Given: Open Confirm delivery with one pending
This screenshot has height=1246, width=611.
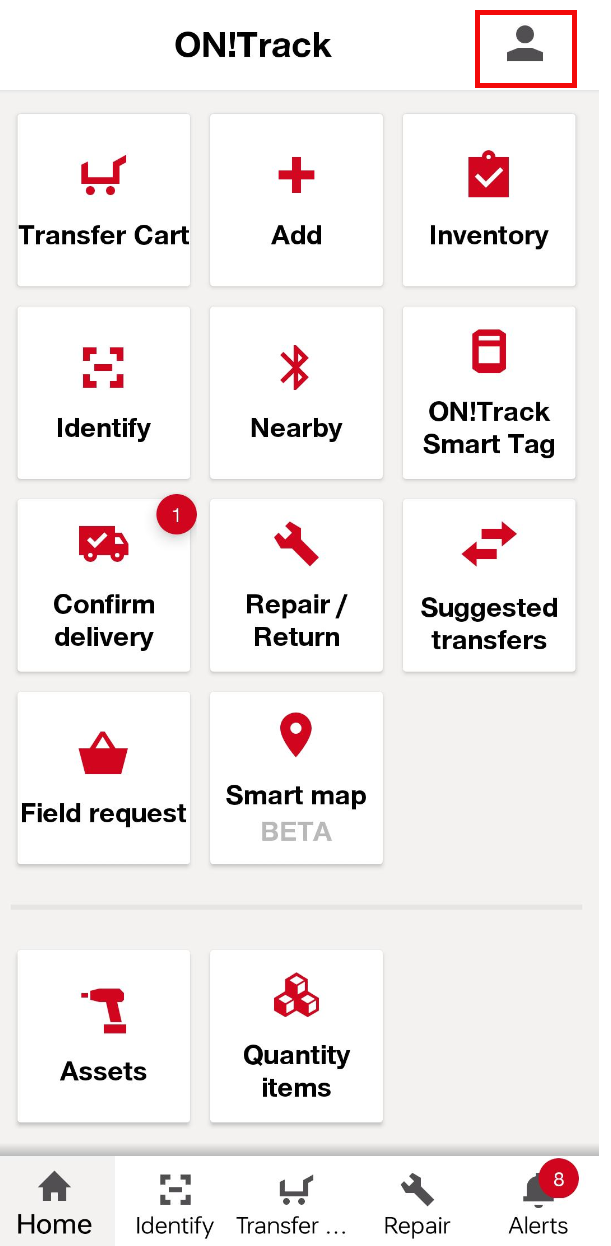Looking at the screenshot, I should click(x=104, y=585).
